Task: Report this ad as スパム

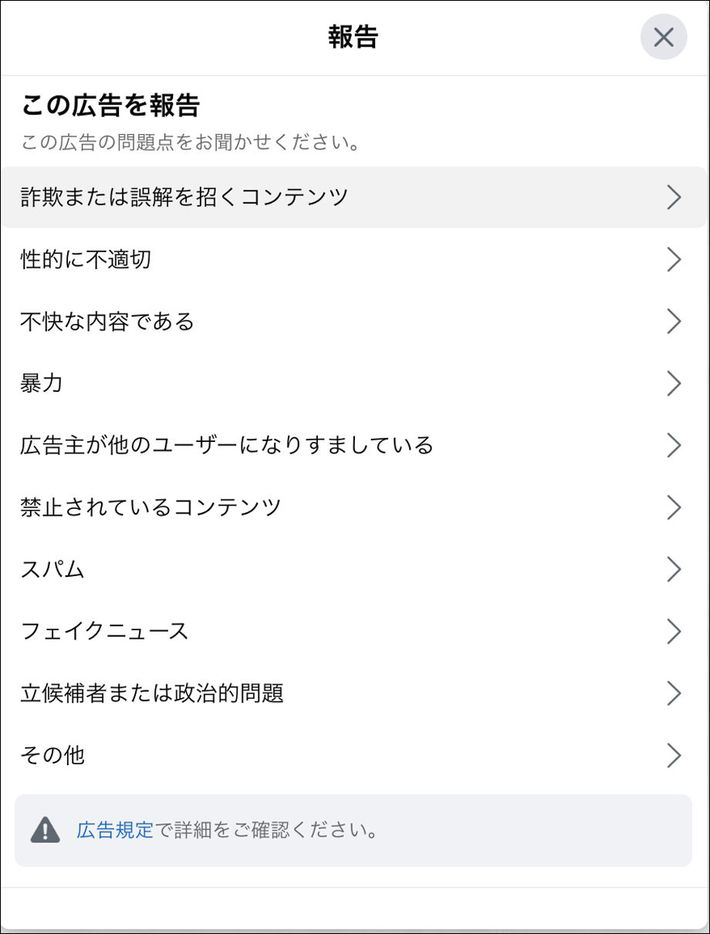Action: coord(352,570)
